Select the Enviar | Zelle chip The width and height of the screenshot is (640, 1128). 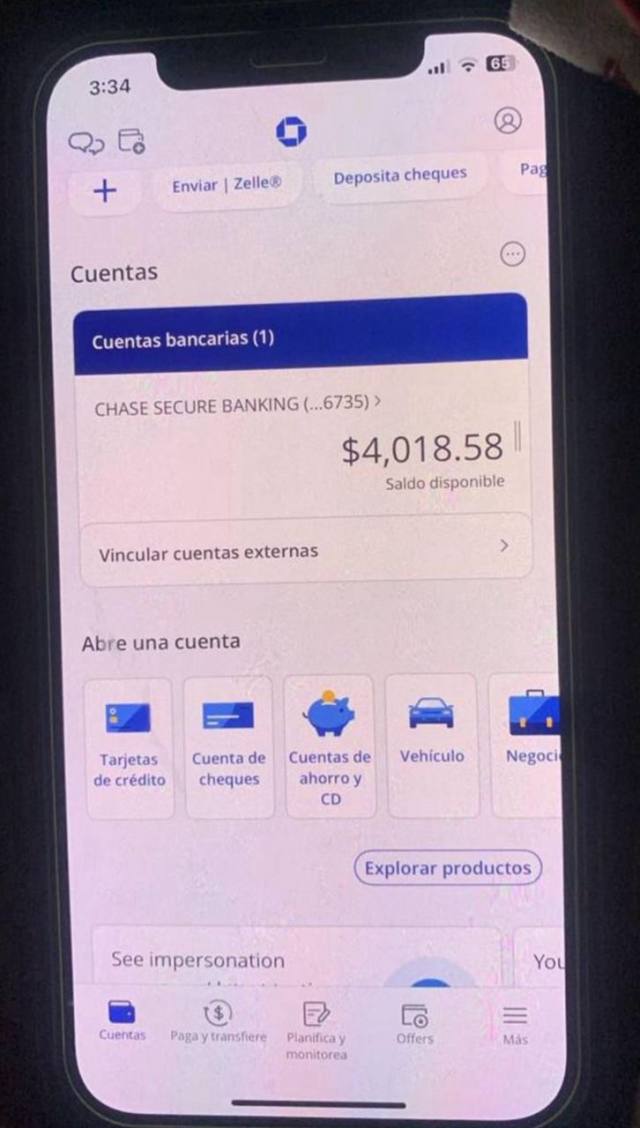point(226,185)
